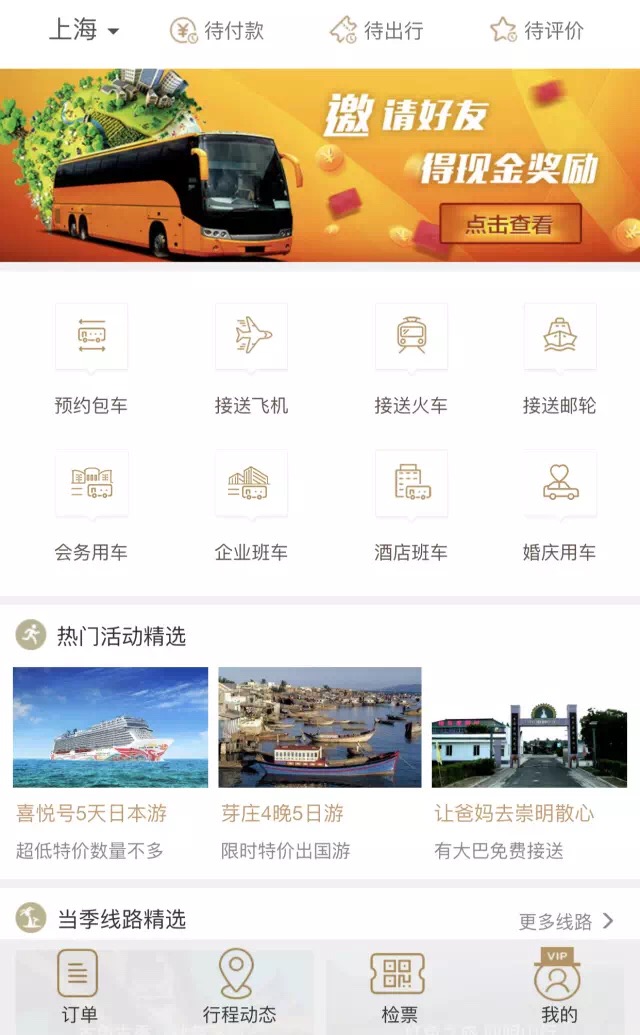Image resolution: width=640 pixels, height=1035 pixels.
Task: Select 接送飞机 airport transfer
Action: pyautogui.click(x=251, y=360)
